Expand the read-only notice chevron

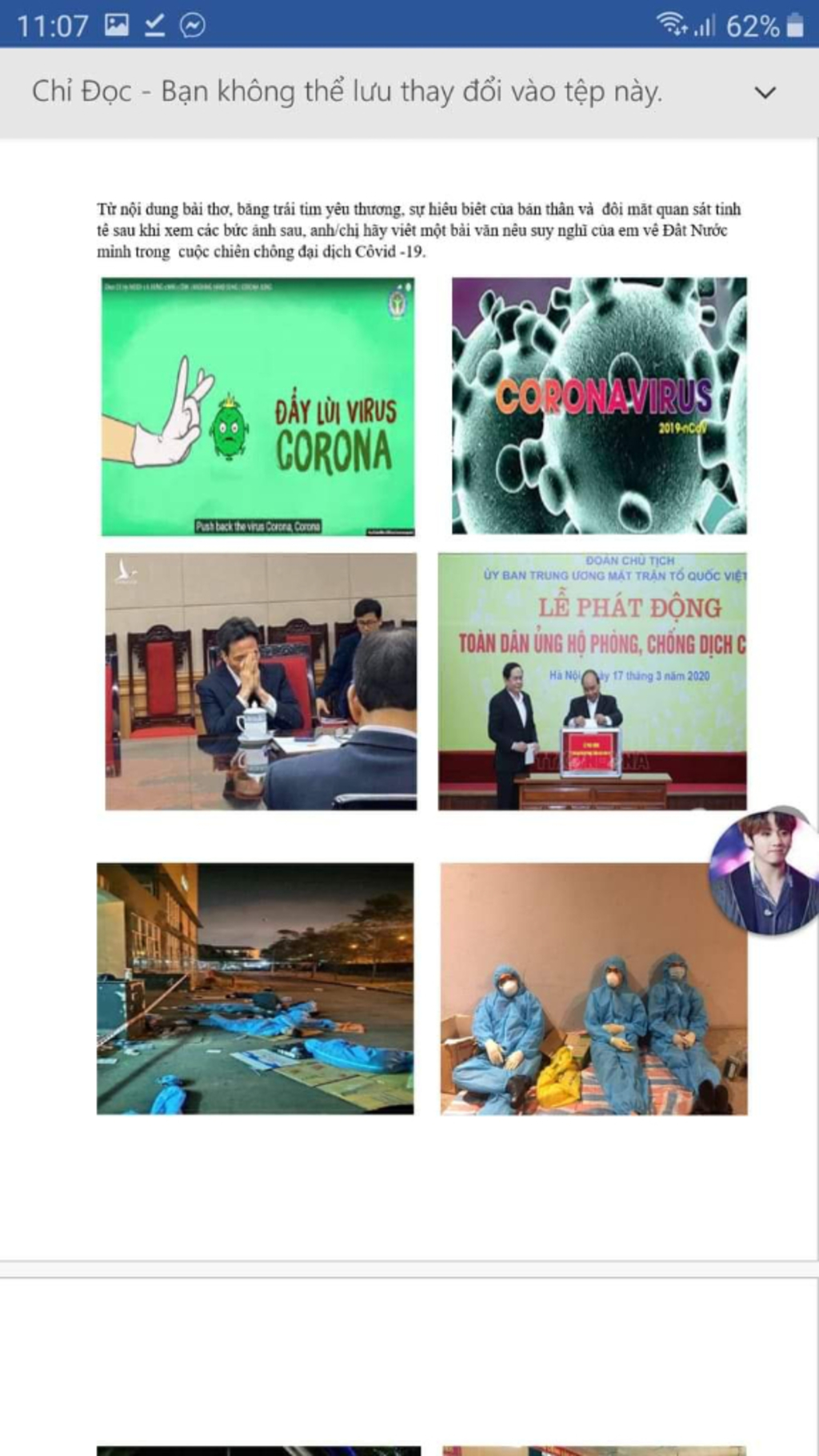765,93
